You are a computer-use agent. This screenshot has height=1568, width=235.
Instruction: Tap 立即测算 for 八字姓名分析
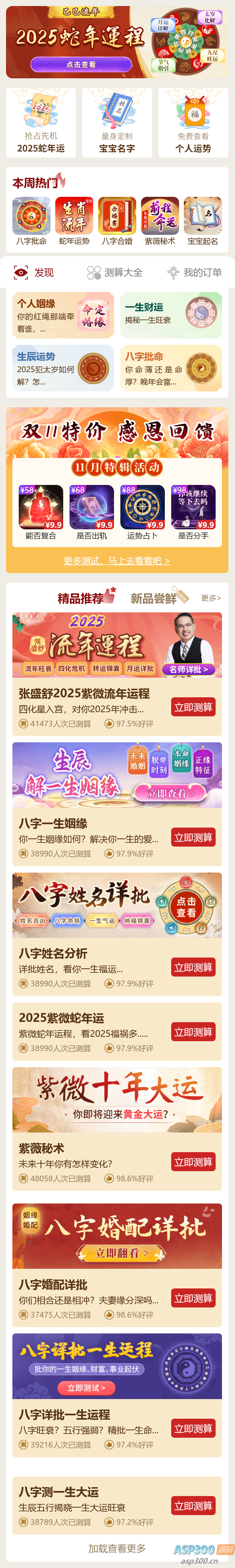click(x=193, y=967)
